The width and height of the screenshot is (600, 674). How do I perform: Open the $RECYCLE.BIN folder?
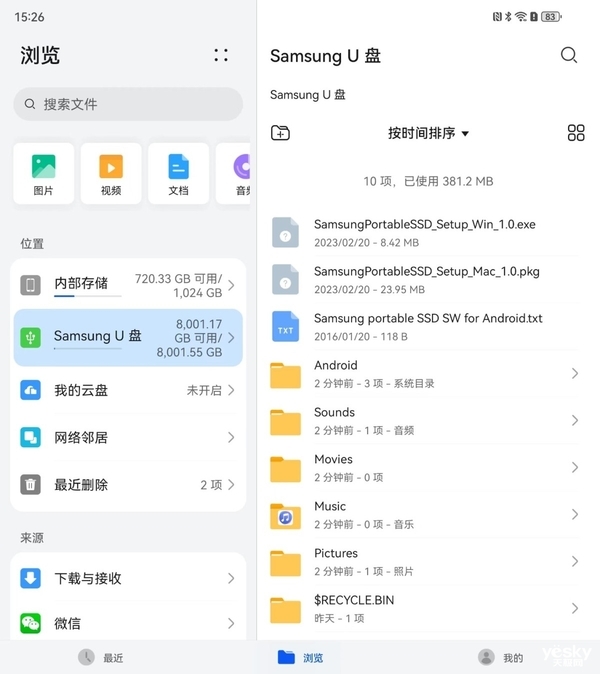tap(424, 608)
